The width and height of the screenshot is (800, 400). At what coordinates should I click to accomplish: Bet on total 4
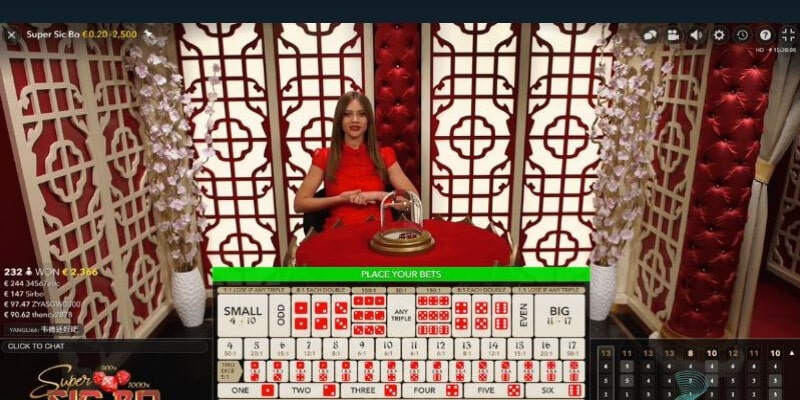click(229, 346)
